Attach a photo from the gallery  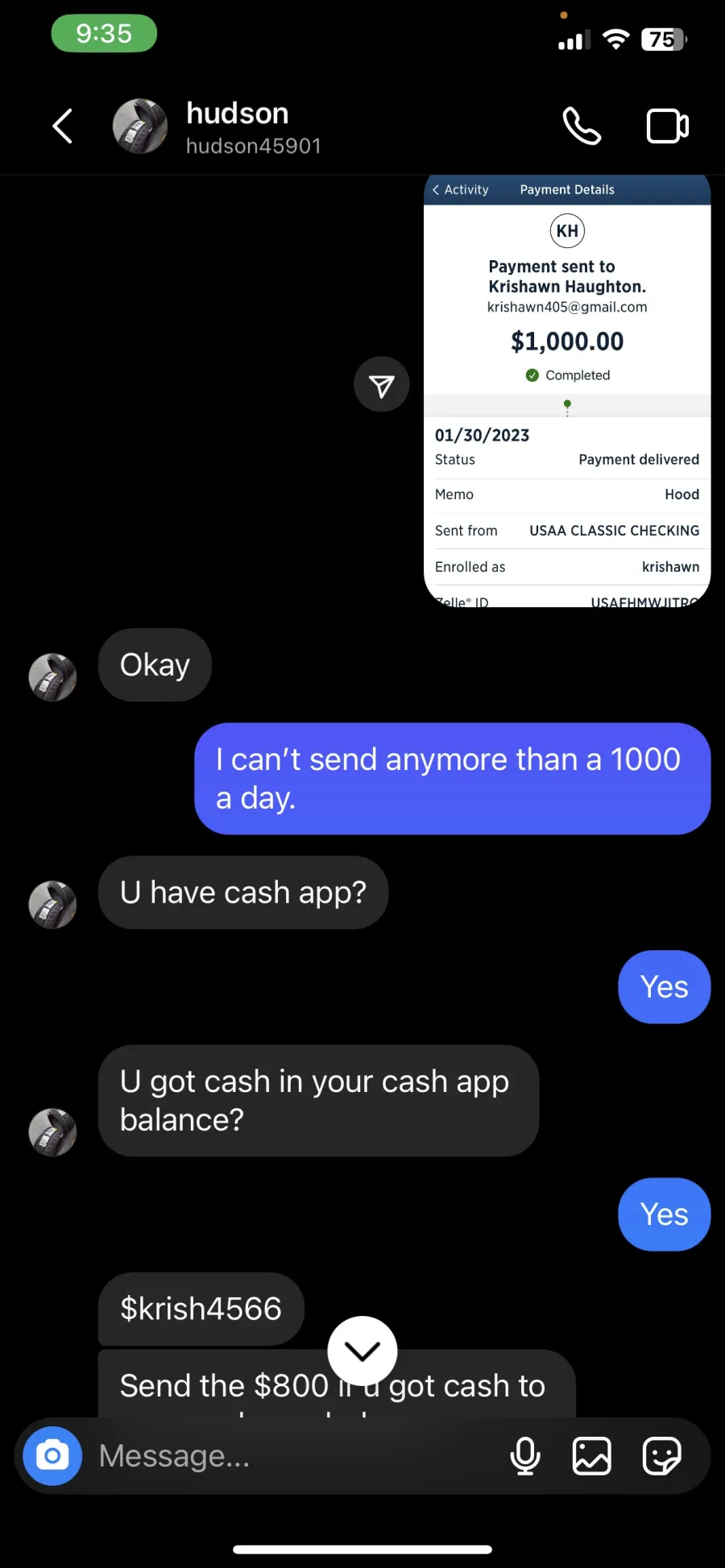[x=592, y=1456]
